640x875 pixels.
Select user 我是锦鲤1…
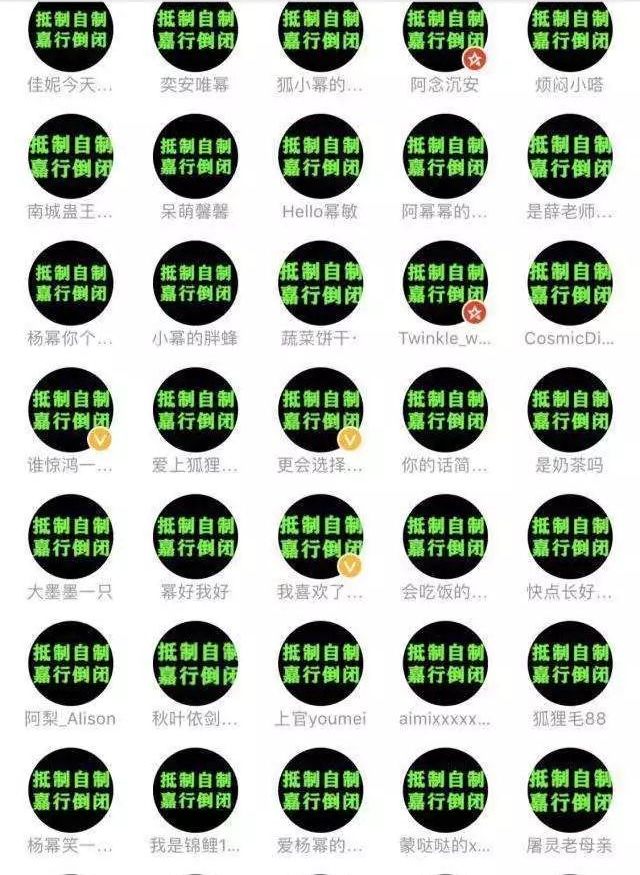[x=195, y=791]
